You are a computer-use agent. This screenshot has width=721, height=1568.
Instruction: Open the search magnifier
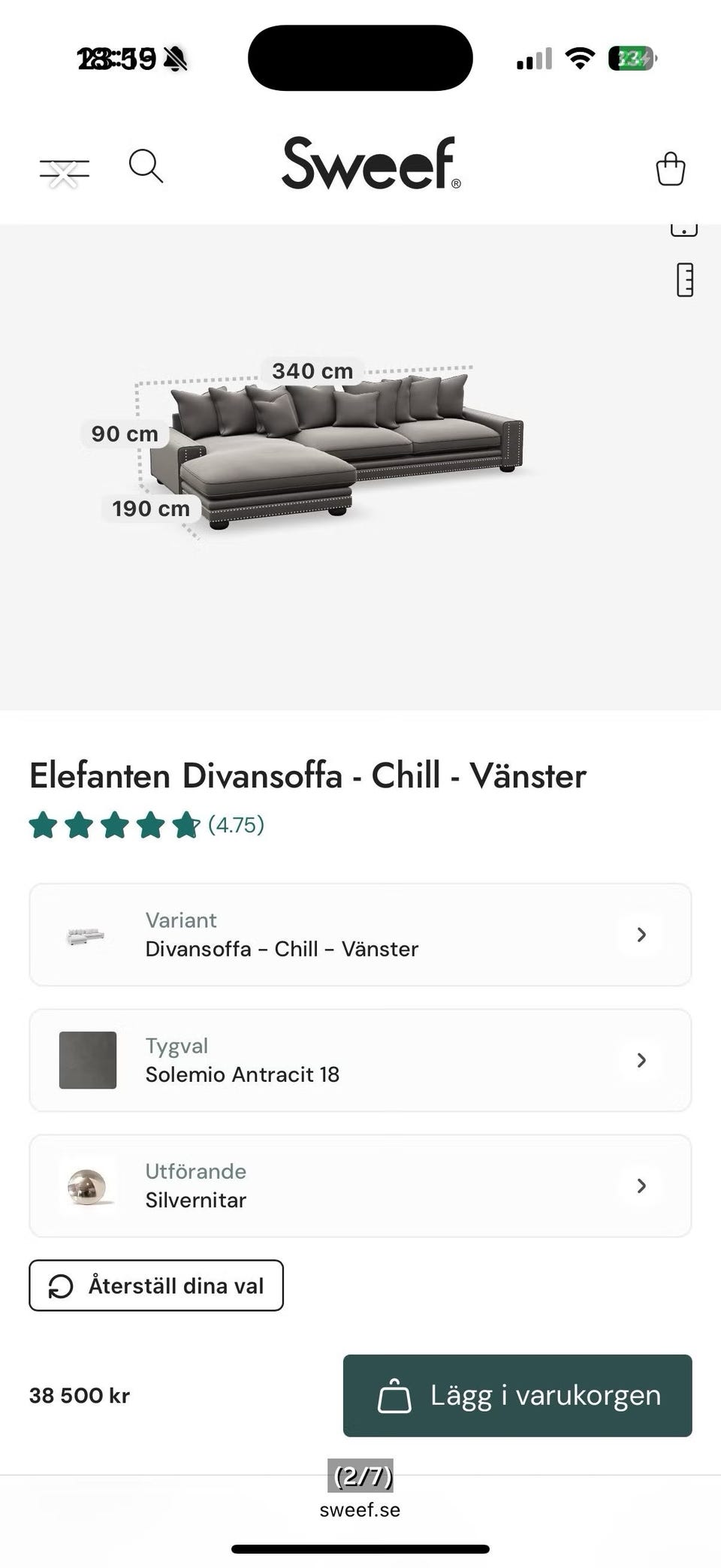tap(146, 166)
